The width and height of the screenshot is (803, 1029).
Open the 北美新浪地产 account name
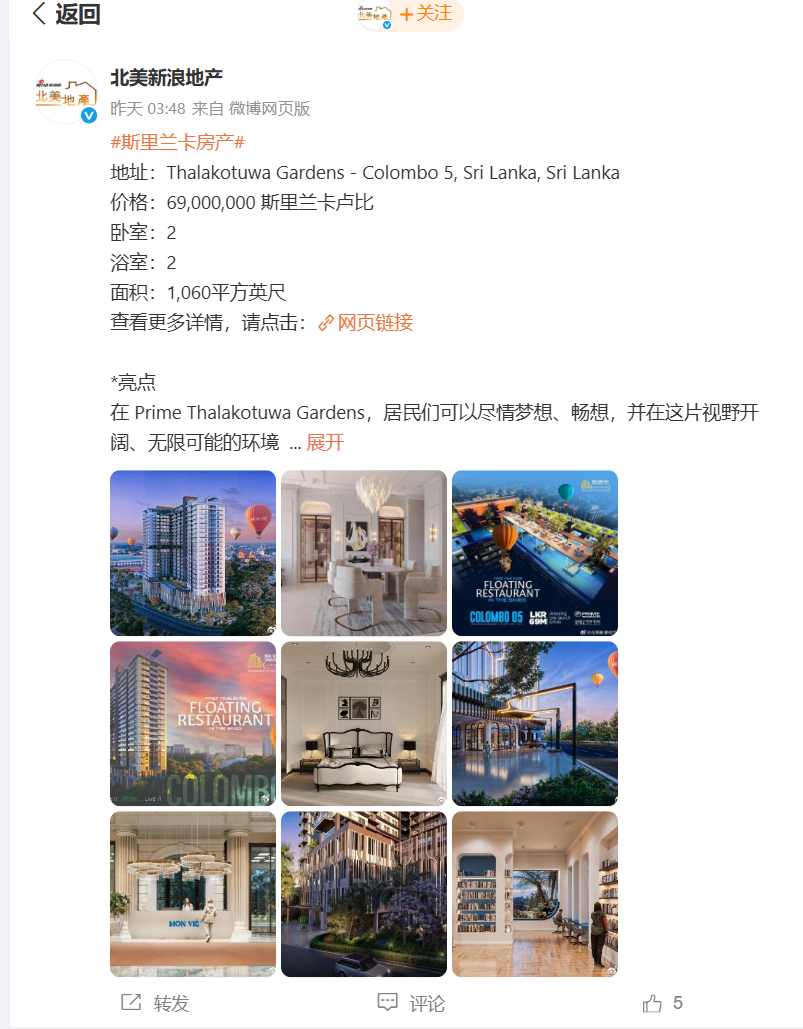166,77
